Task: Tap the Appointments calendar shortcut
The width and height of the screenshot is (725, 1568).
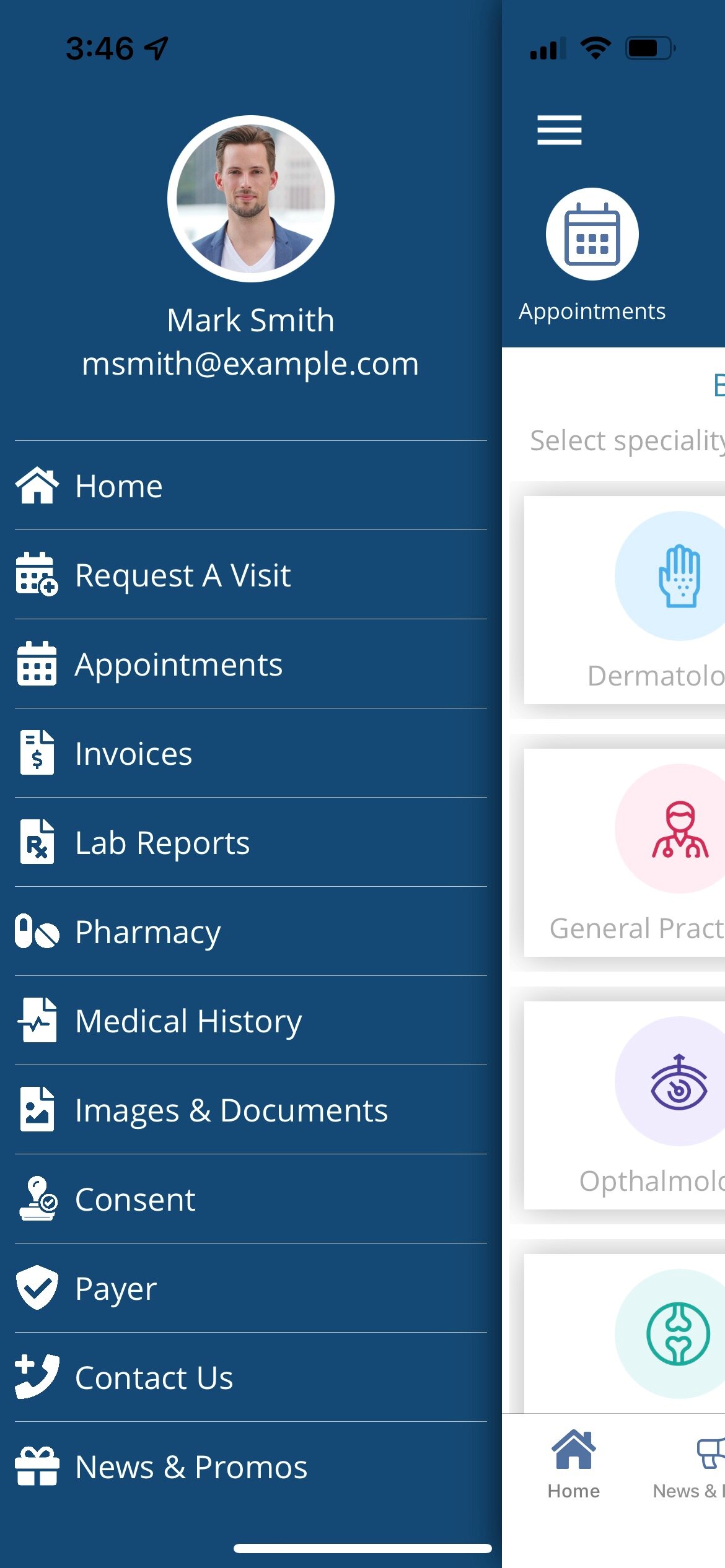Action: click(x=592, y=235)
